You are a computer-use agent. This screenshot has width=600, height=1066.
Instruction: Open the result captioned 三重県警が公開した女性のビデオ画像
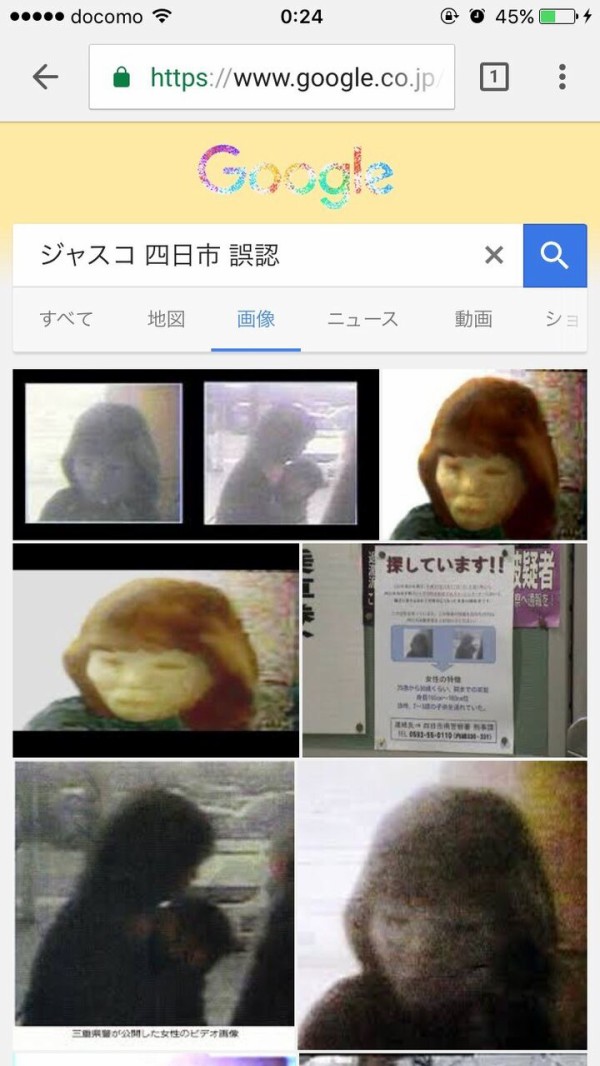[x=154, y=905]
